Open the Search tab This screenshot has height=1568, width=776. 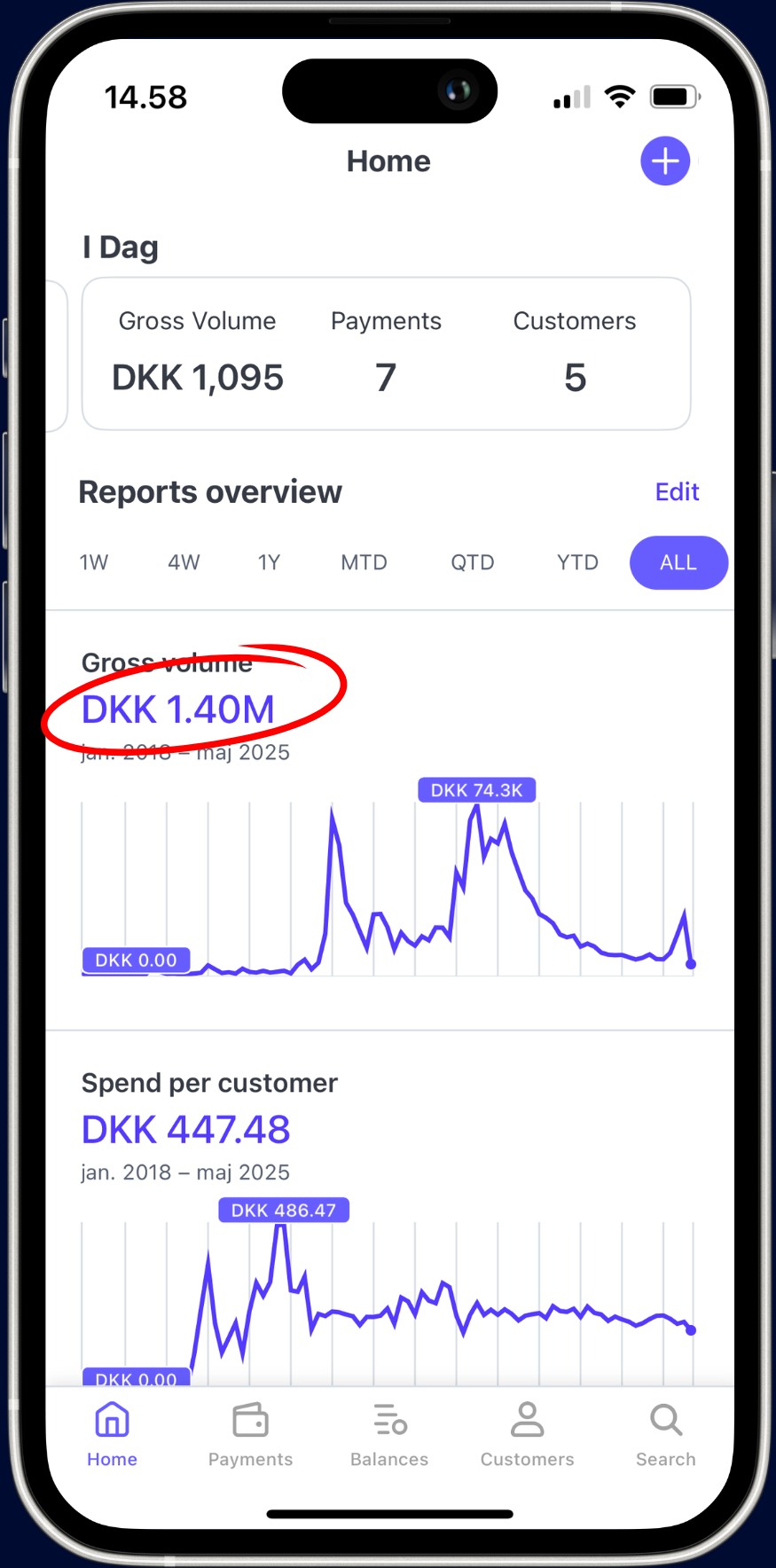point(665,1434)
